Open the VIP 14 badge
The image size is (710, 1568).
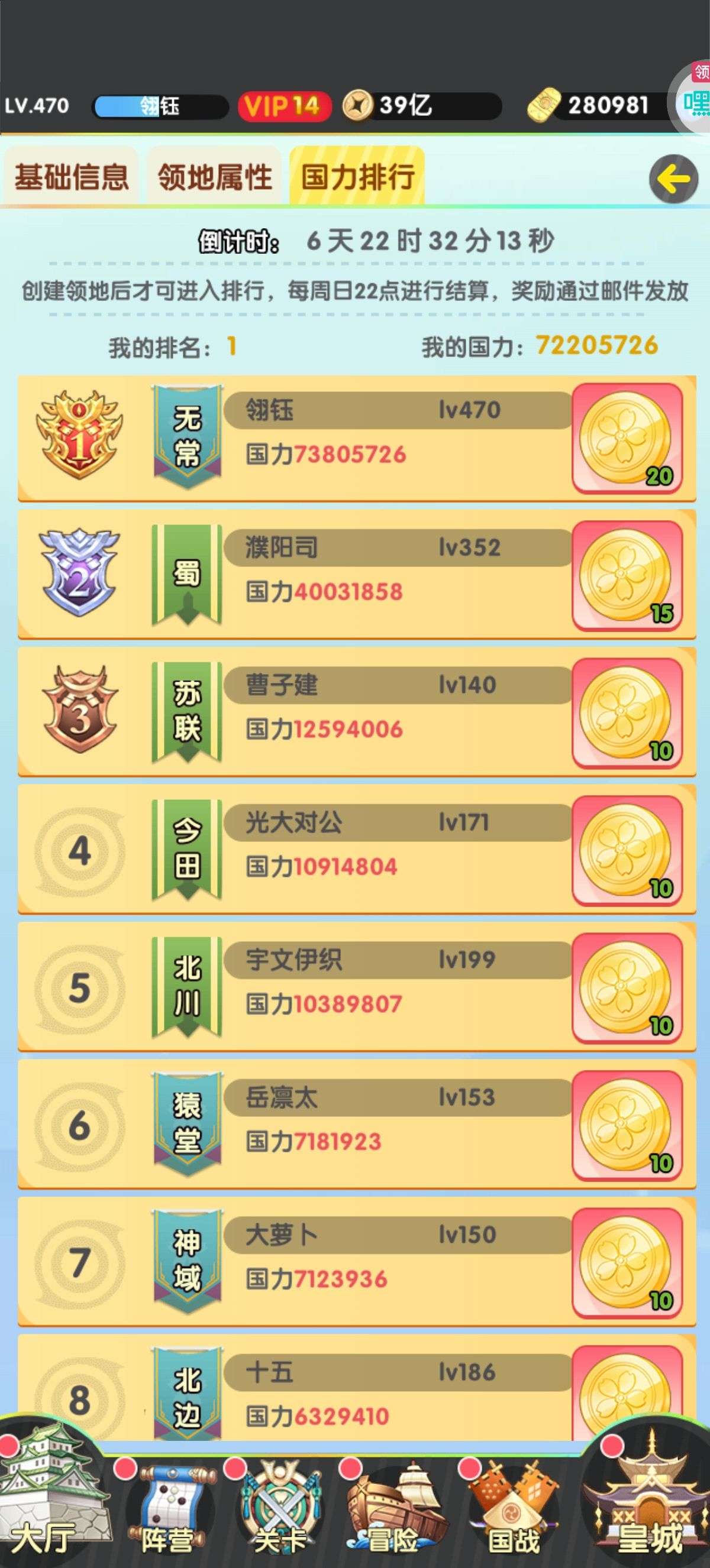[284, 106]
